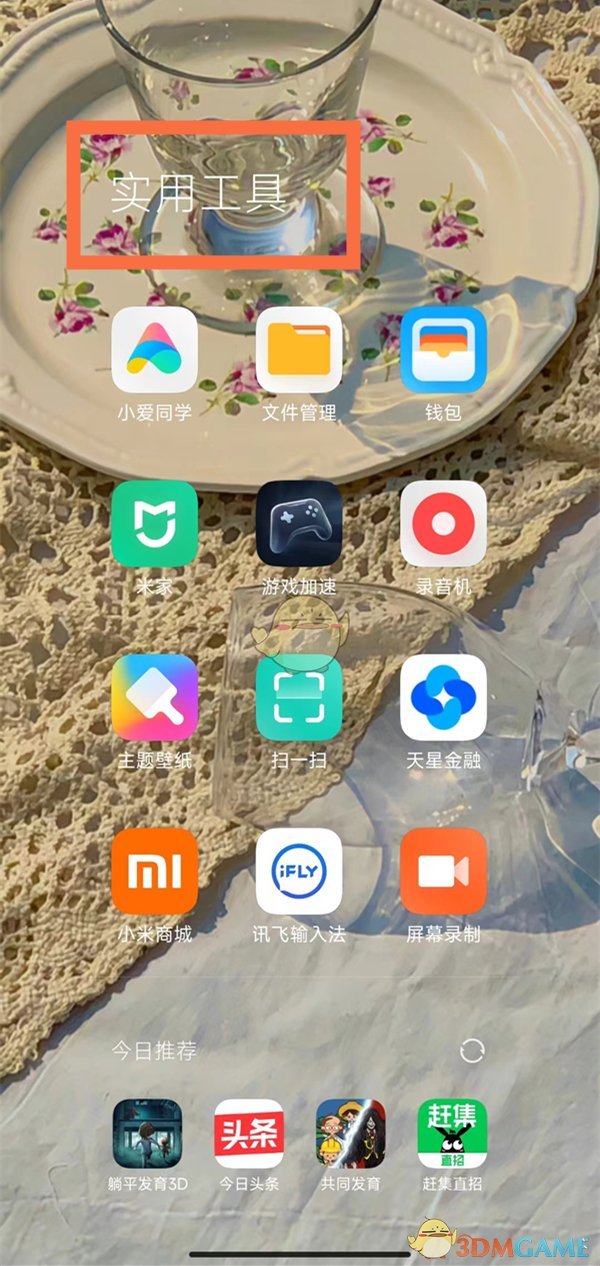Open recommended app 赶集直招
The image size is (600, 1266).
click(452, 1133)
